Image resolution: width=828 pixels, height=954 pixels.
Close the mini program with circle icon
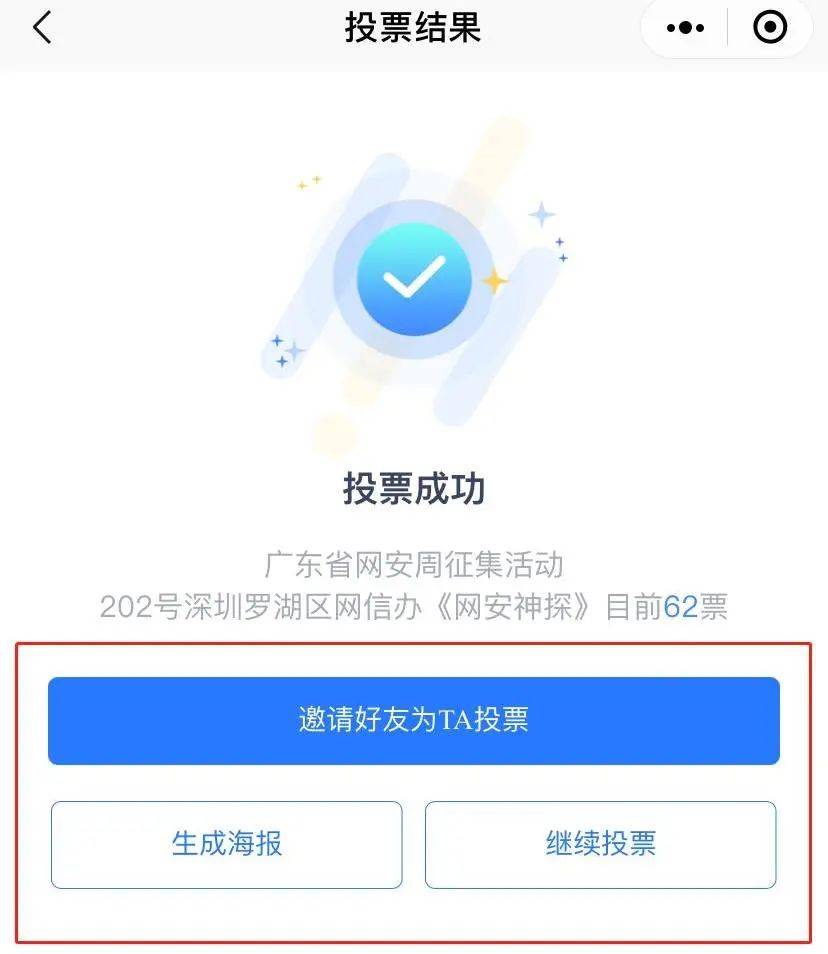pyautogui.click(x=769, y=28)
